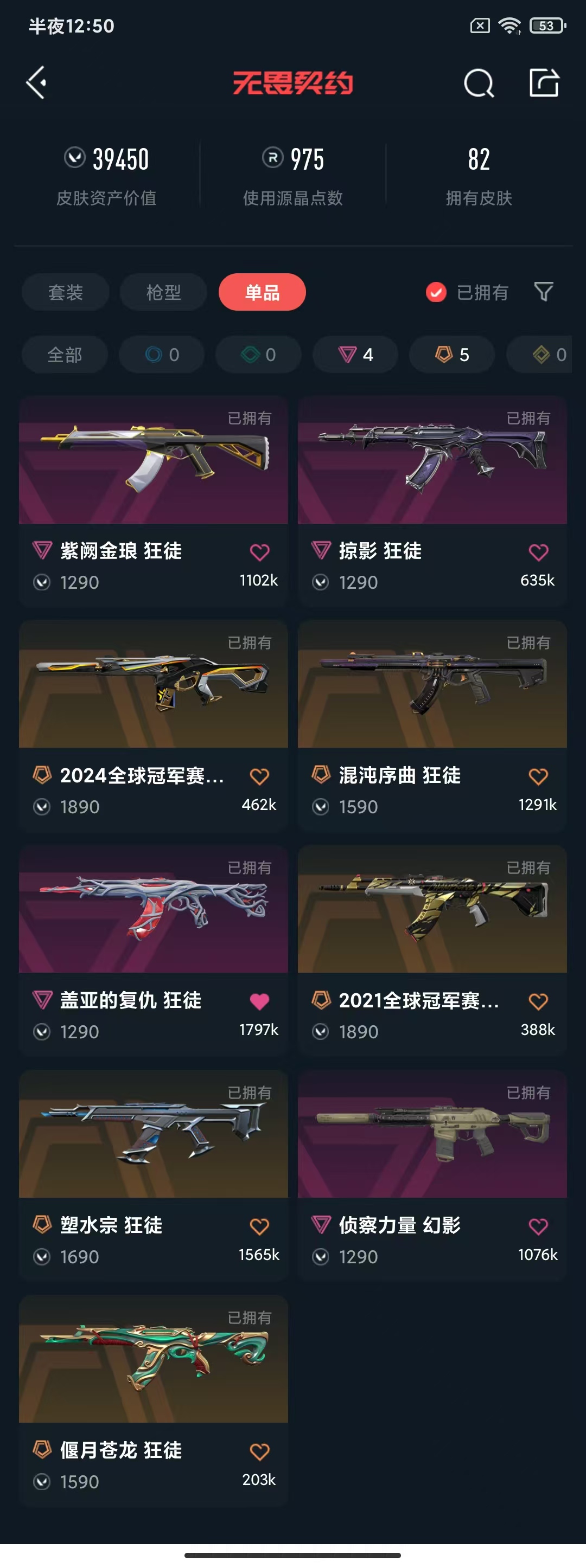Unlike the 盖亚的复仇 狂徒 skin
This screenshot has width=586, height=1568.
pyautogui.click(x=259, y=1001)
